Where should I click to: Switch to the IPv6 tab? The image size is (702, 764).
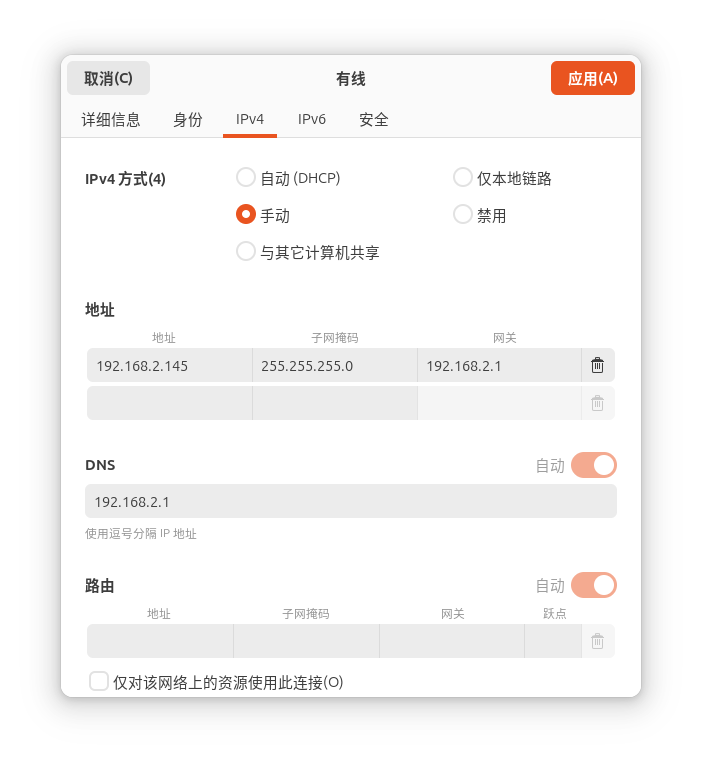312,119
